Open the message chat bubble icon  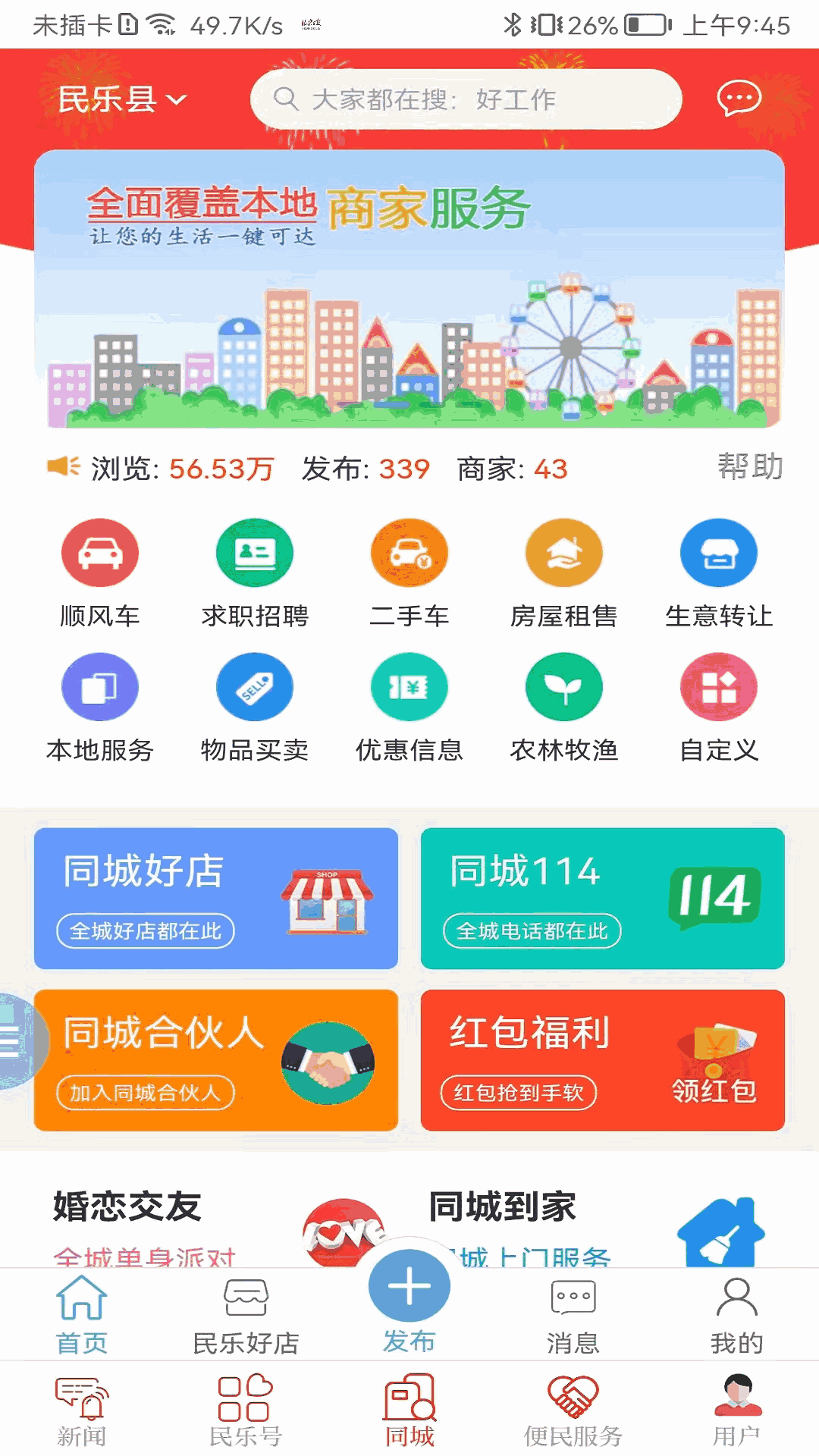click(x=739, y=99)
